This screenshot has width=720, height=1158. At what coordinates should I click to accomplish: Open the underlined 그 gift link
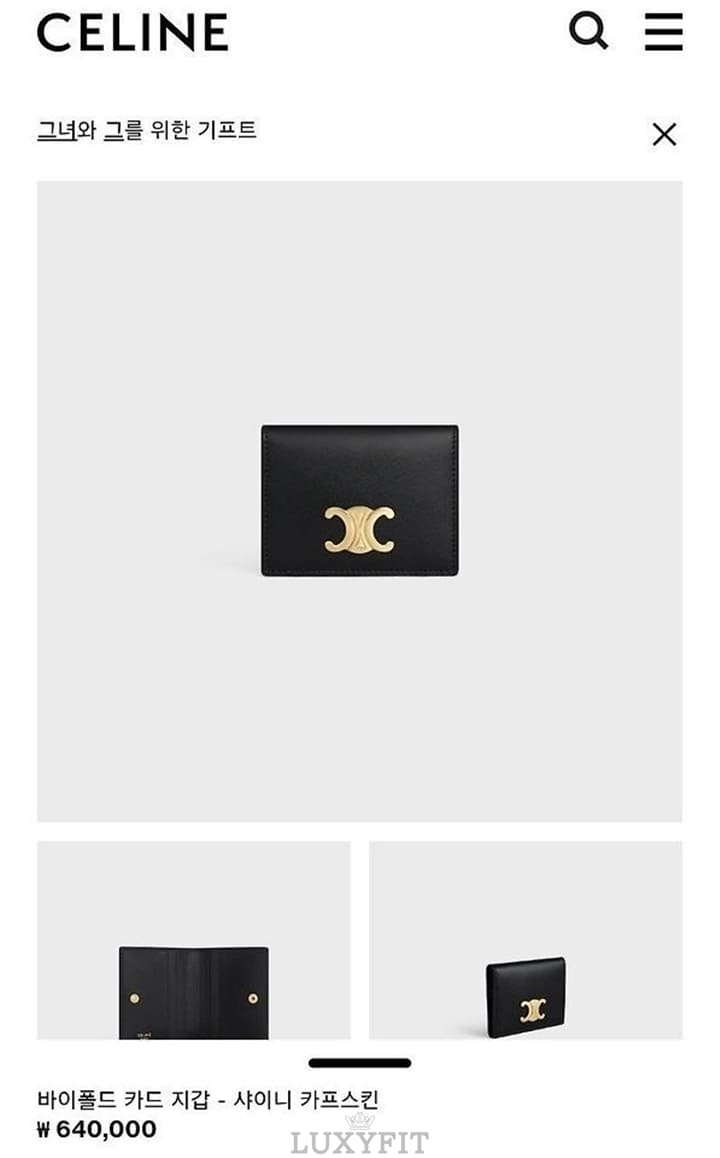(114, 130)
